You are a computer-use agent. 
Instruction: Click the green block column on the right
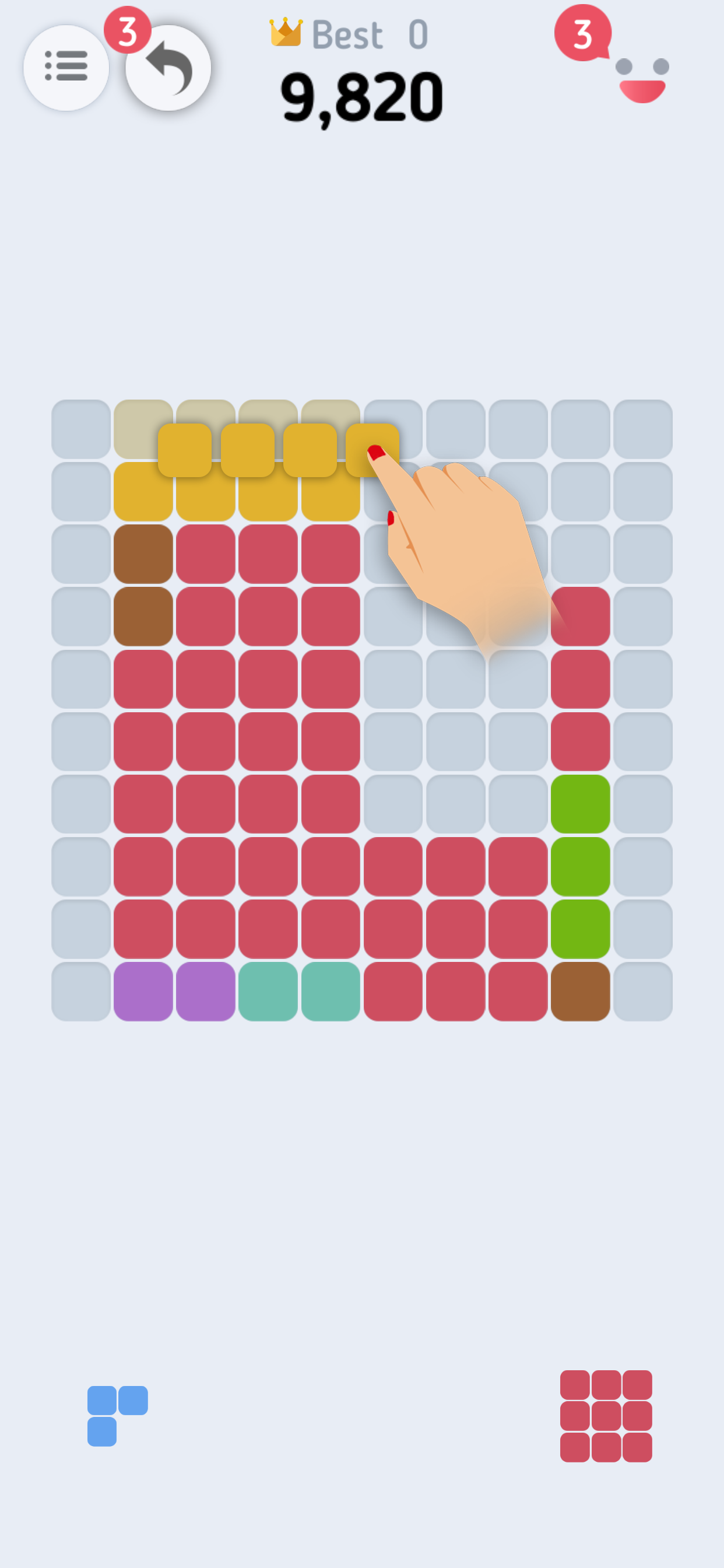[580, 866]
